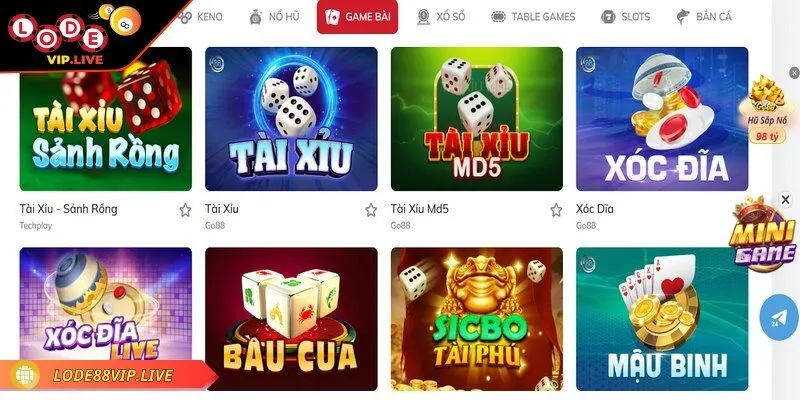Play the Xóc Đĩa game
Viewport: 800px width, 400px height.
[x=662, y=119]
